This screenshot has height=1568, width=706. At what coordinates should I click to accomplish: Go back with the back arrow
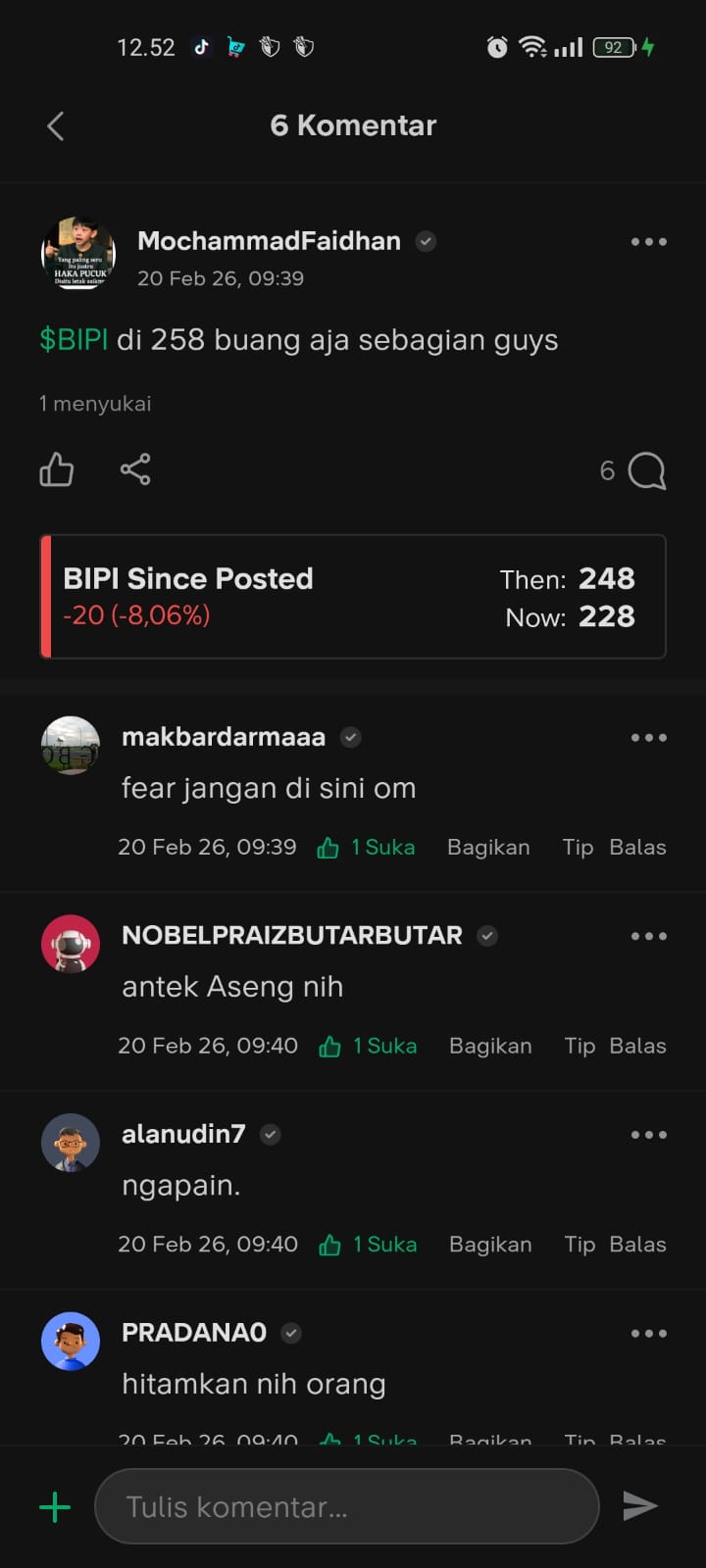point(56,125)
